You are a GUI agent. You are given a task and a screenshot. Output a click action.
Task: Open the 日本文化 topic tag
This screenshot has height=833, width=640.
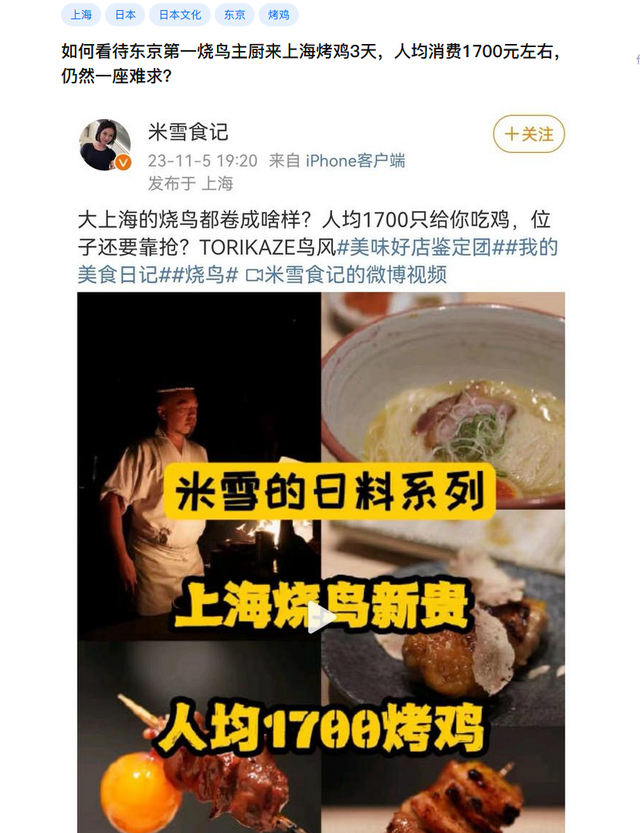(180, 15)
